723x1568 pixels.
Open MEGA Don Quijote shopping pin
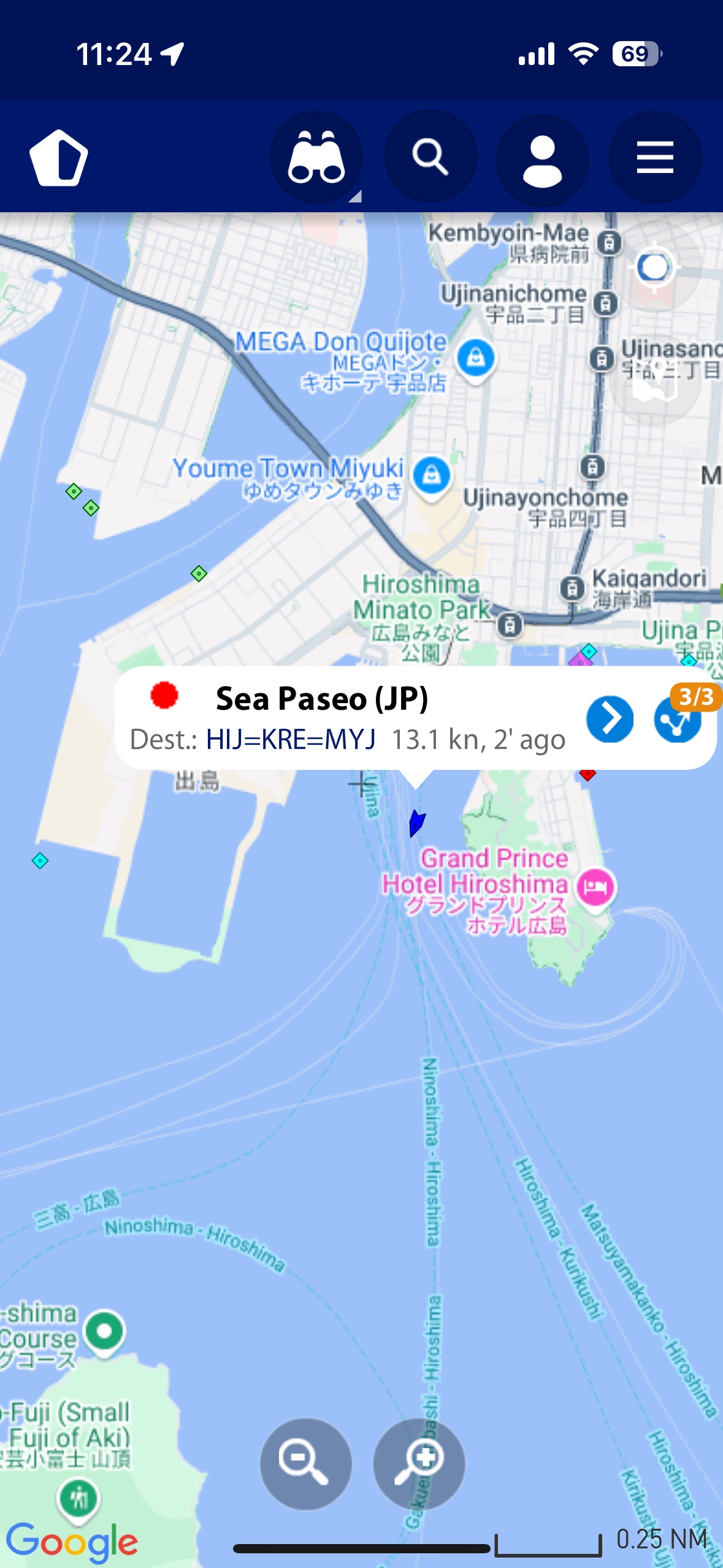tap(475, 358)
